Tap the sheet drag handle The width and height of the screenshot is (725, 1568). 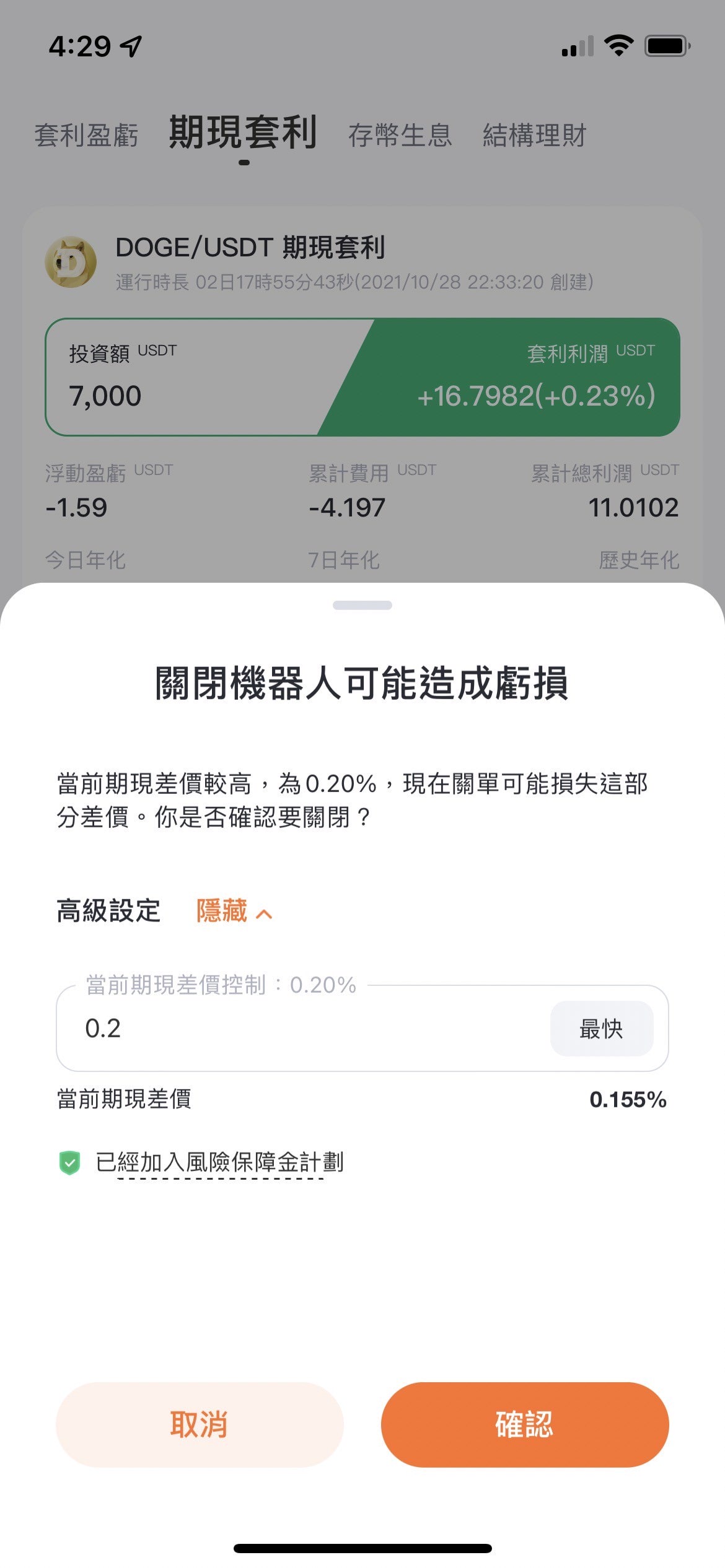362,605
